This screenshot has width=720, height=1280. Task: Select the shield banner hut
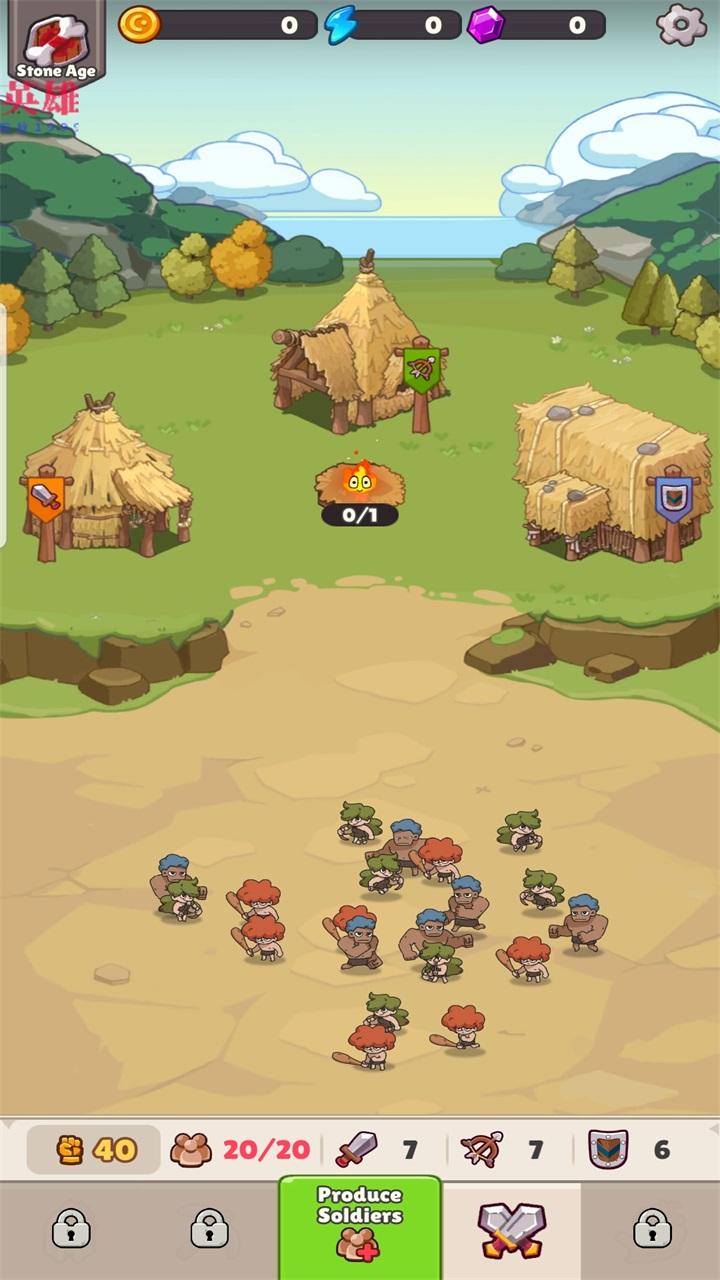click(x=610, y=470)
